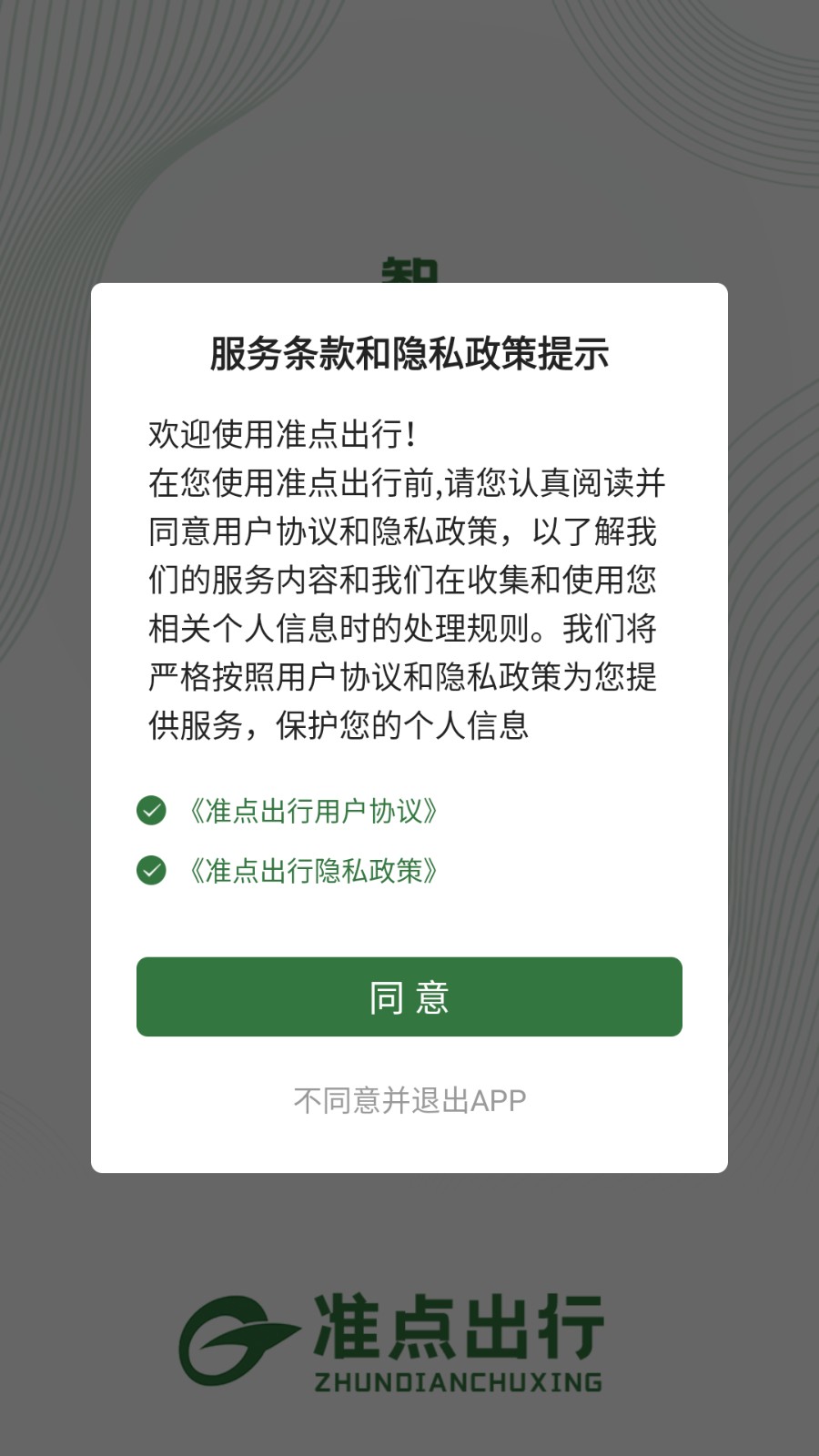Viewport: 819px width, 1456px height.
Task: Accept the terms by clicking 同意
Action: (x=409, y=997)
